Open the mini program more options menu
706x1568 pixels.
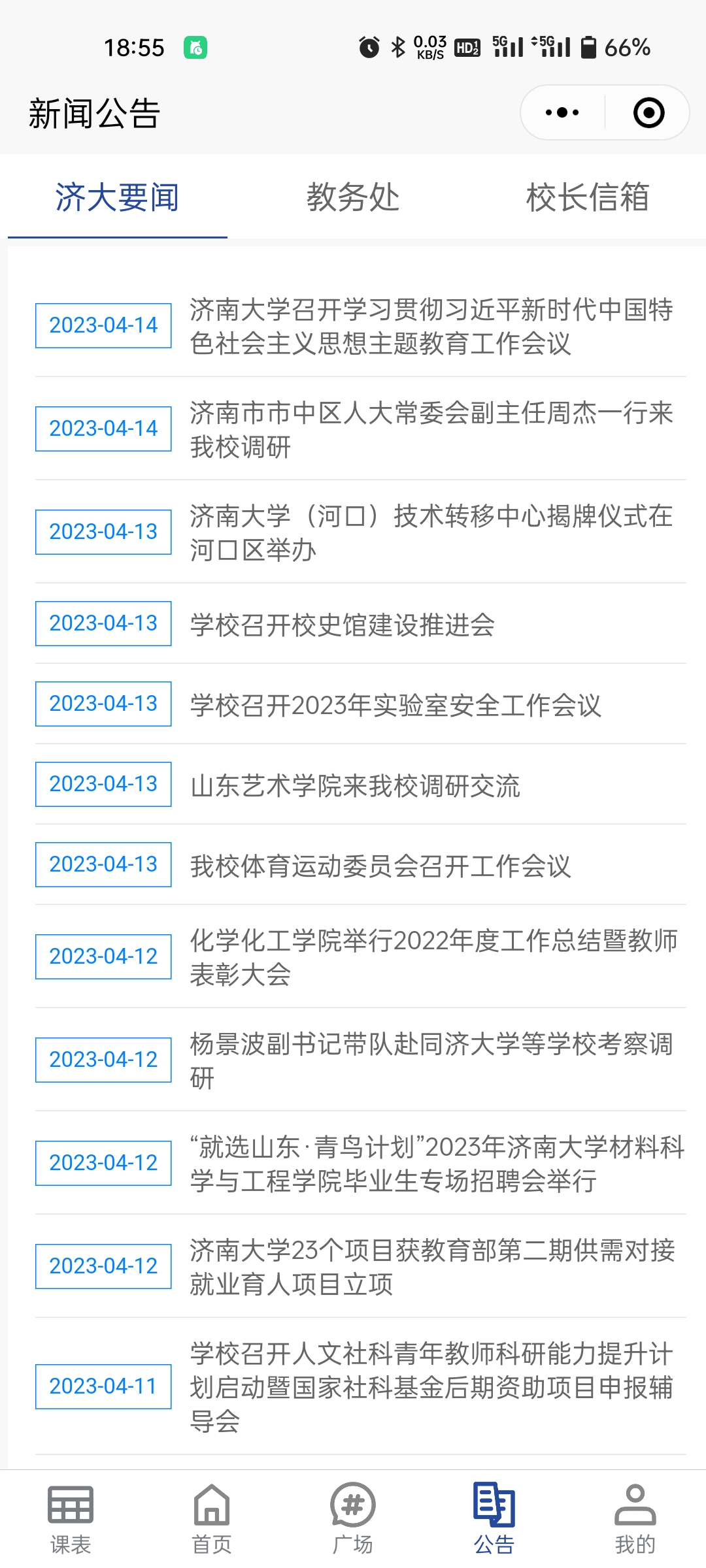[x=562, y=112]
